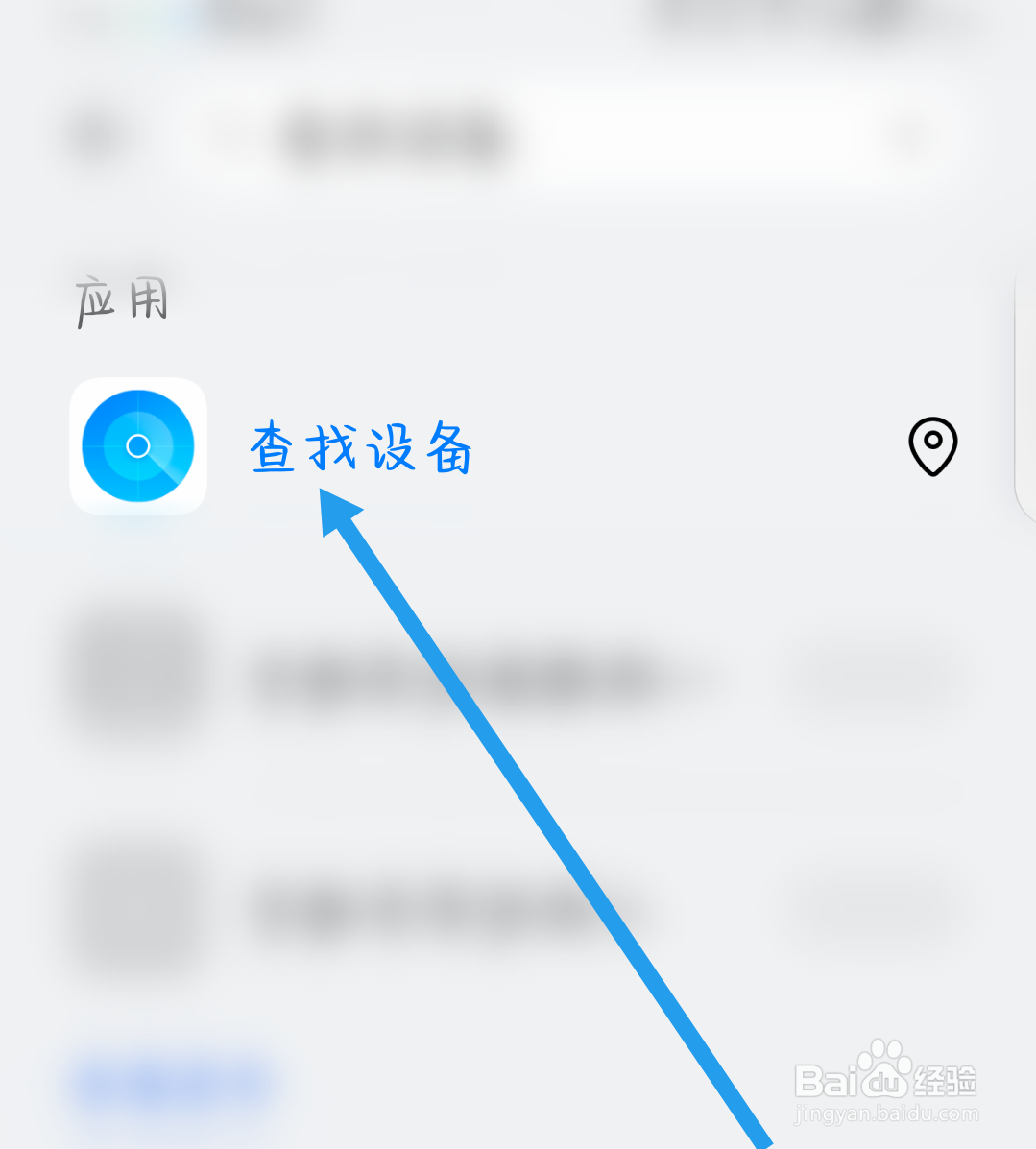Collapse the 应用 results section
The image size is (1036, 1149).
click(121, 299)
